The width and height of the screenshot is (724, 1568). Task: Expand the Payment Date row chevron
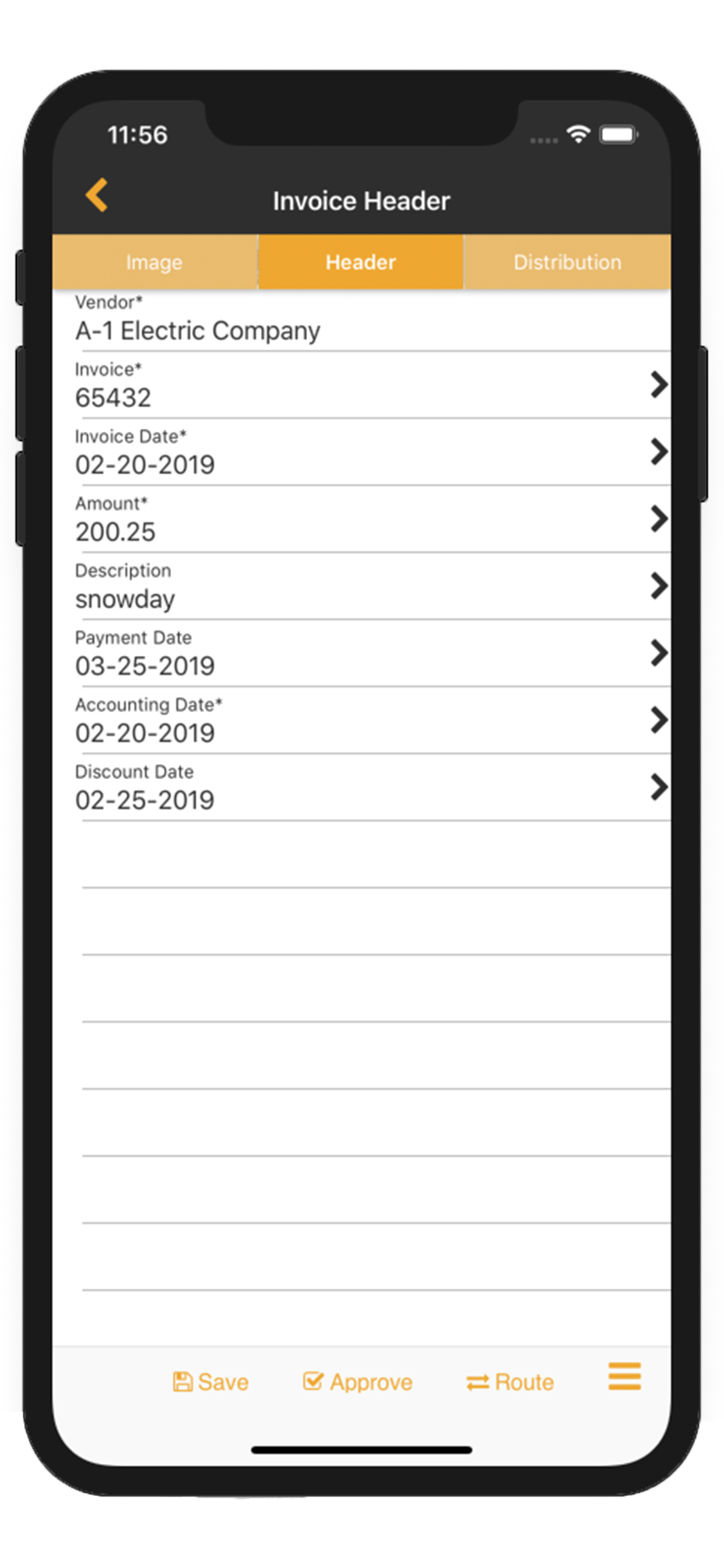[659, 654]
